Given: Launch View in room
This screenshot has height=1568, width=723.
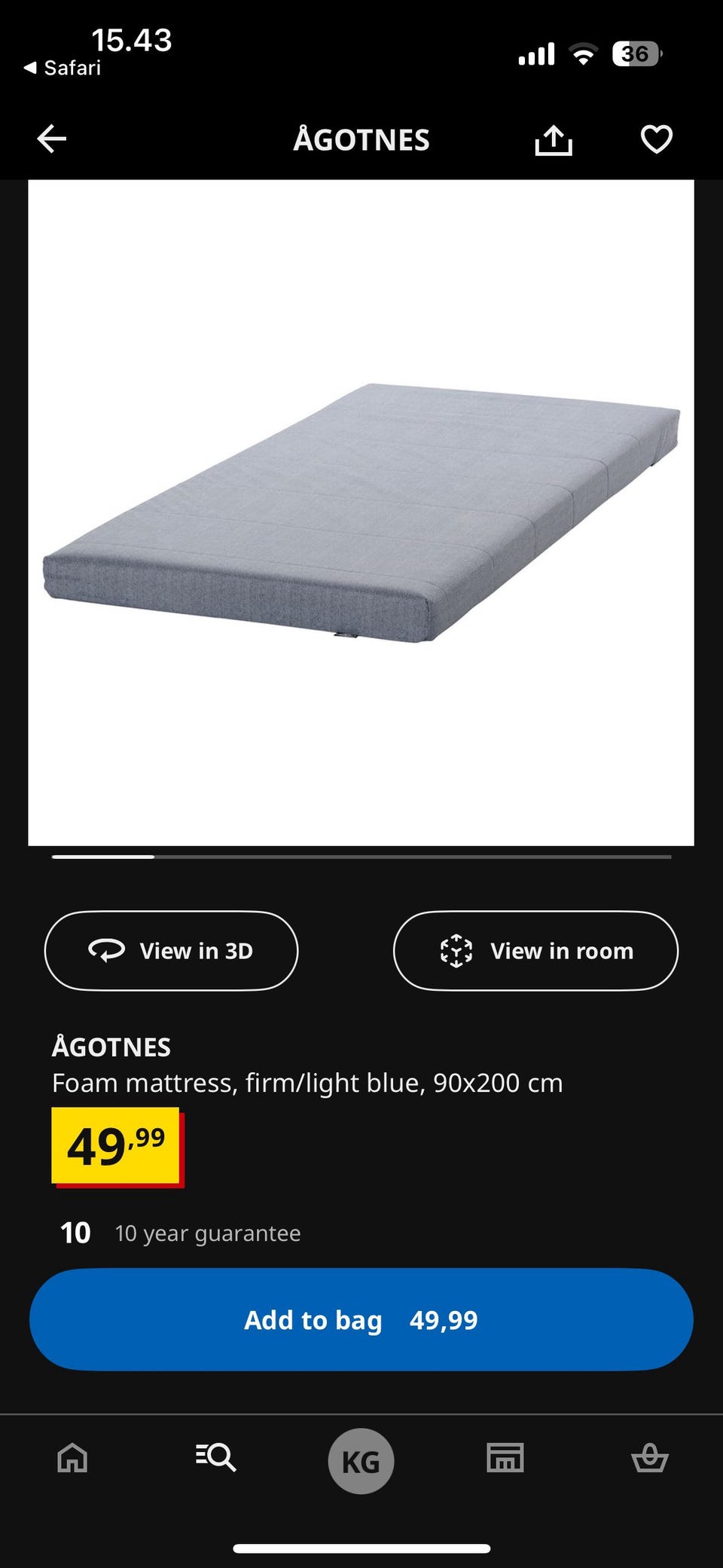Looking at the screenshot, I should (535, 951).
